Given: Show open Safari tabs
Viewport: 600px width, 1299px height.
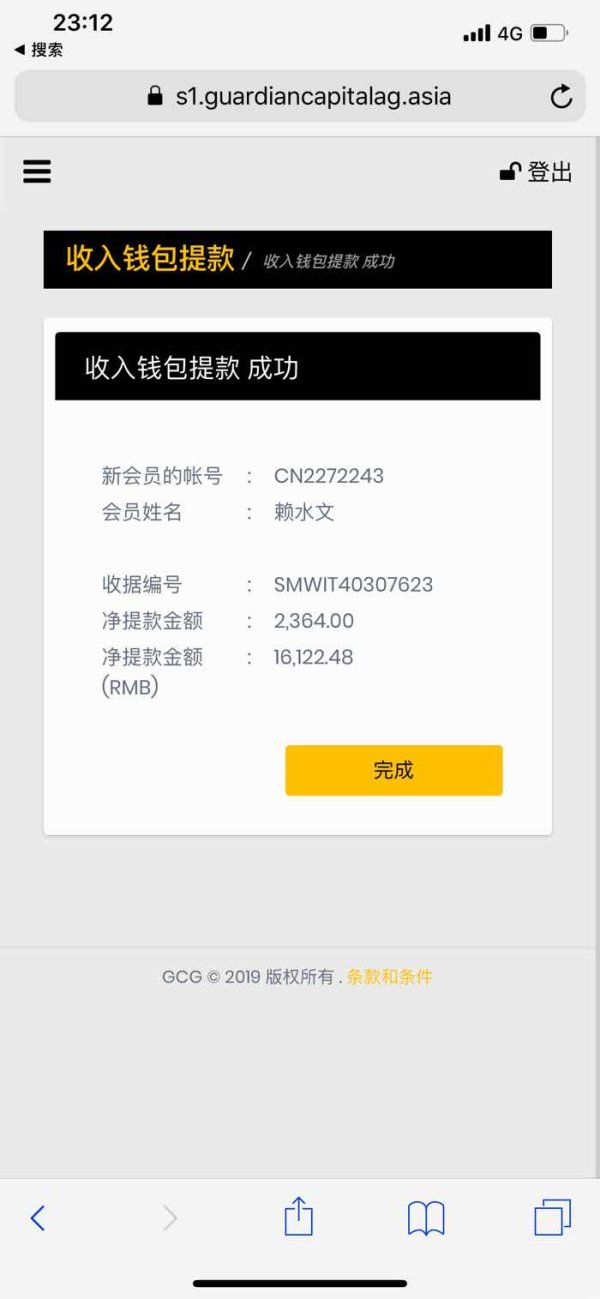Looking at the screenshot, I should 552,1217.
